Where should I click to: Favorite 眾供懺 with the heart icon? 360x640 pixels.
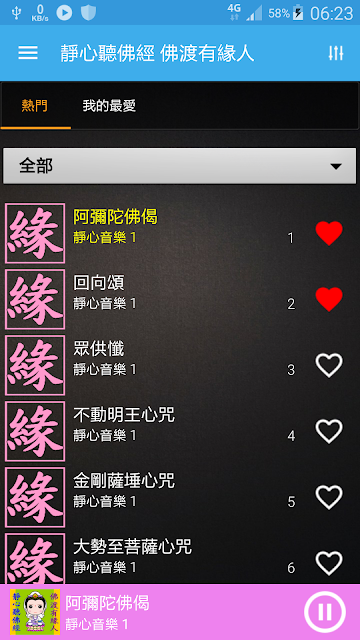[x=329, y=365]
